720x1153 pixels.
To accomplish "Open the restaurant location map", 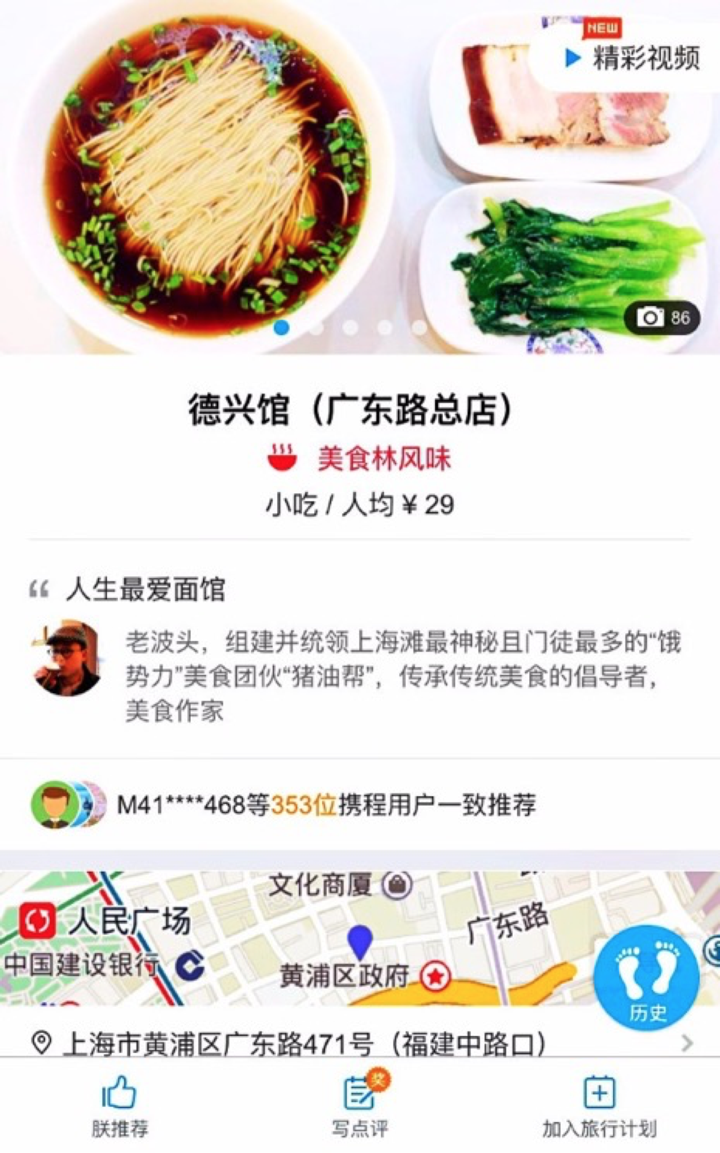I will (300, 935).
